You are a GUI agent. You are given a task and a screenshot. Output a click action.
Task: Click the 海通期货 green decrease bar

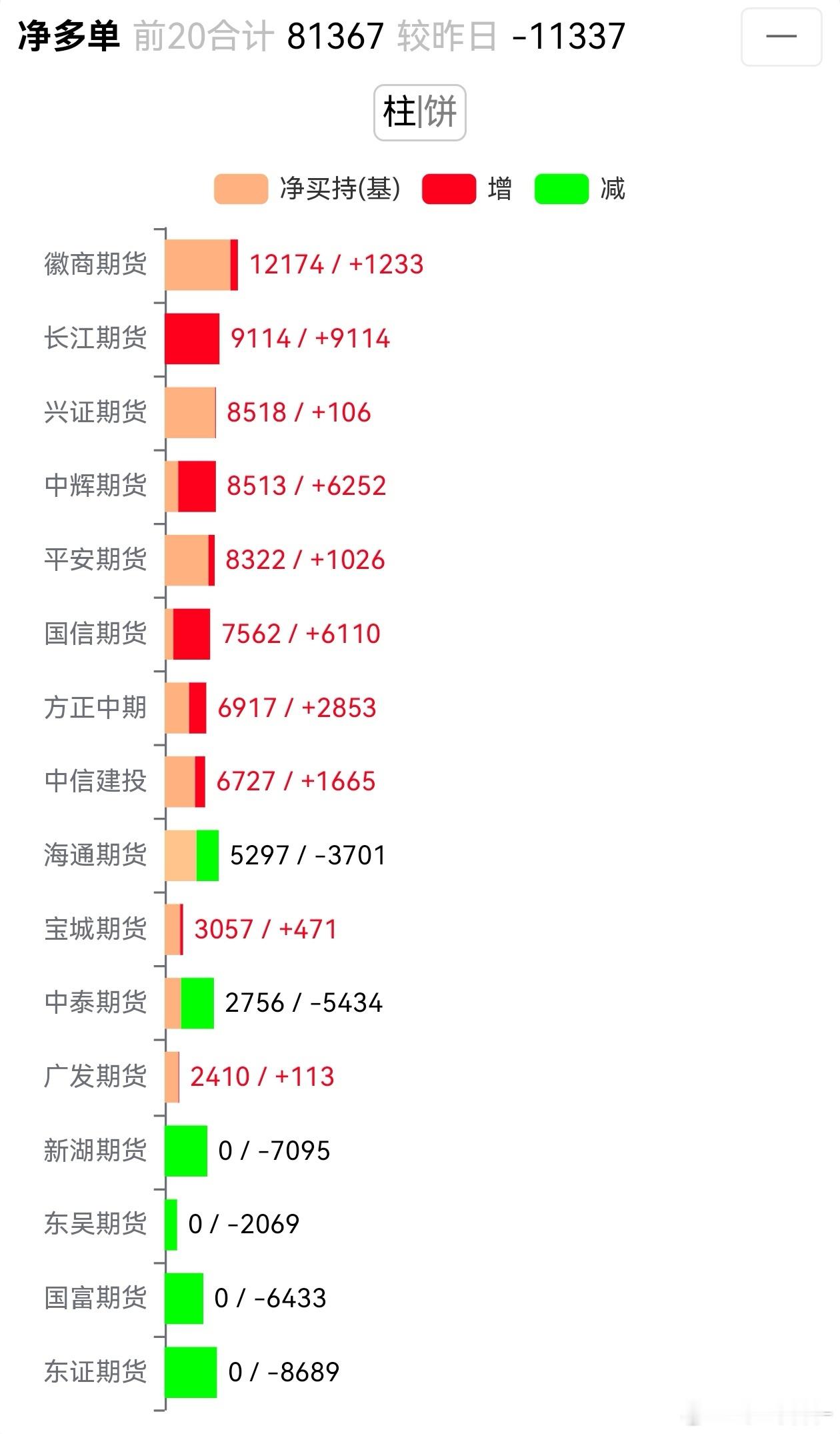tap(207, 855)
